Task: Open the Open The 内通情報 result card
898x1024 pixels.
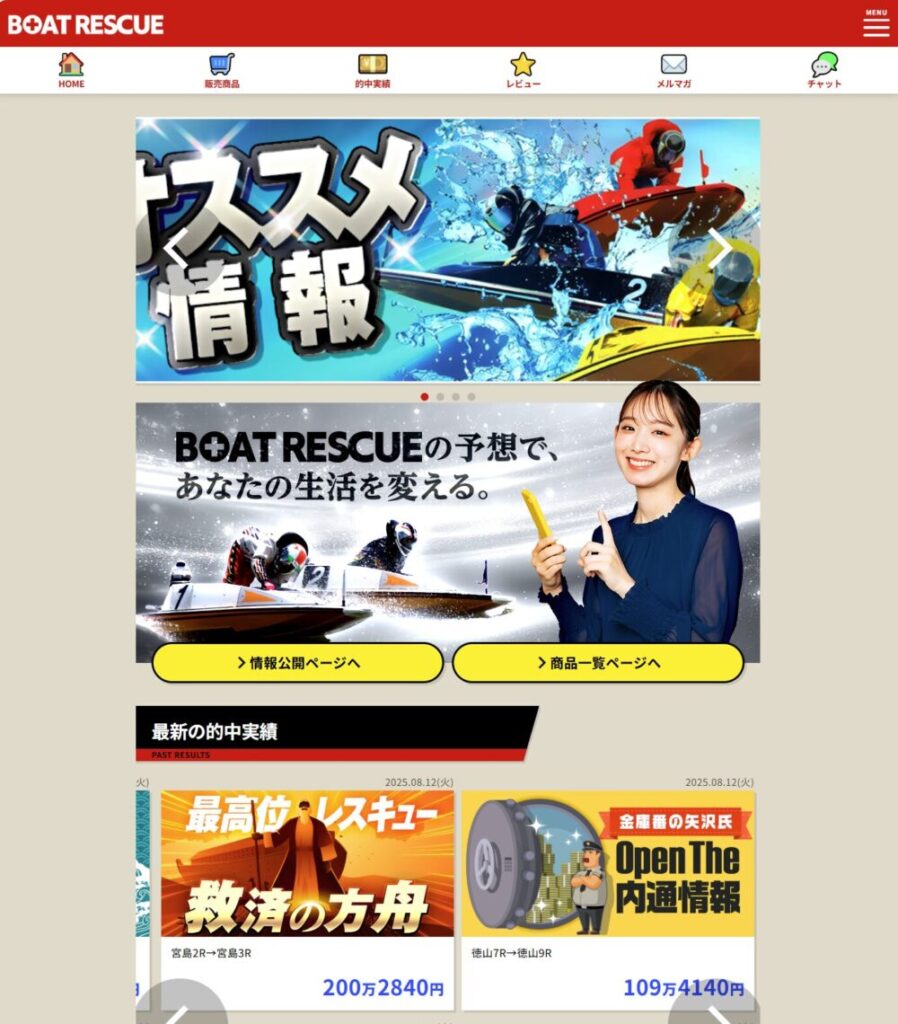Action: click(608, 900)
